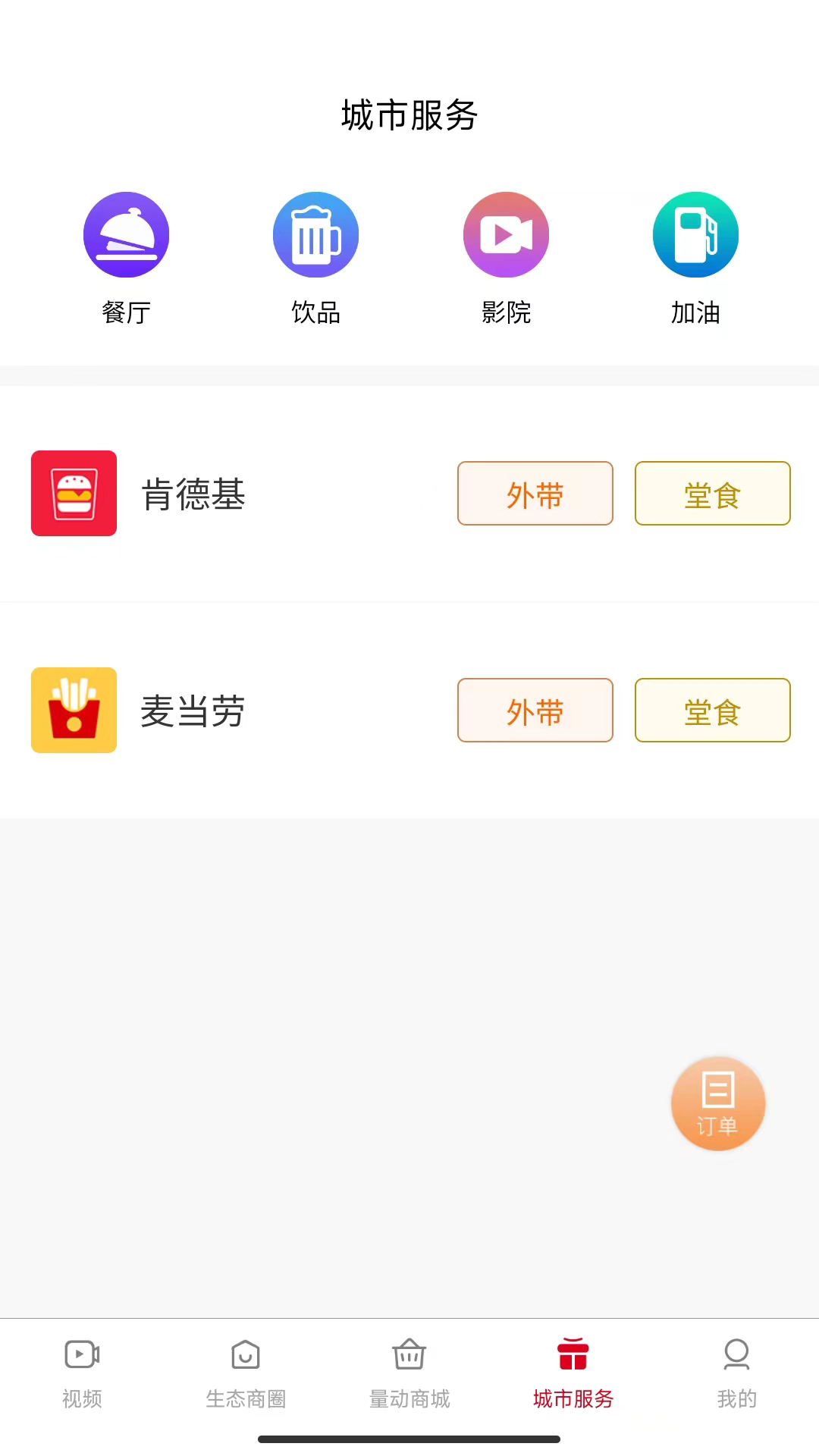Choose 堂食 dine-in for 麦当劳
Image resolution: width=819 pixels, height=1456 pixels.
[712, 711]
